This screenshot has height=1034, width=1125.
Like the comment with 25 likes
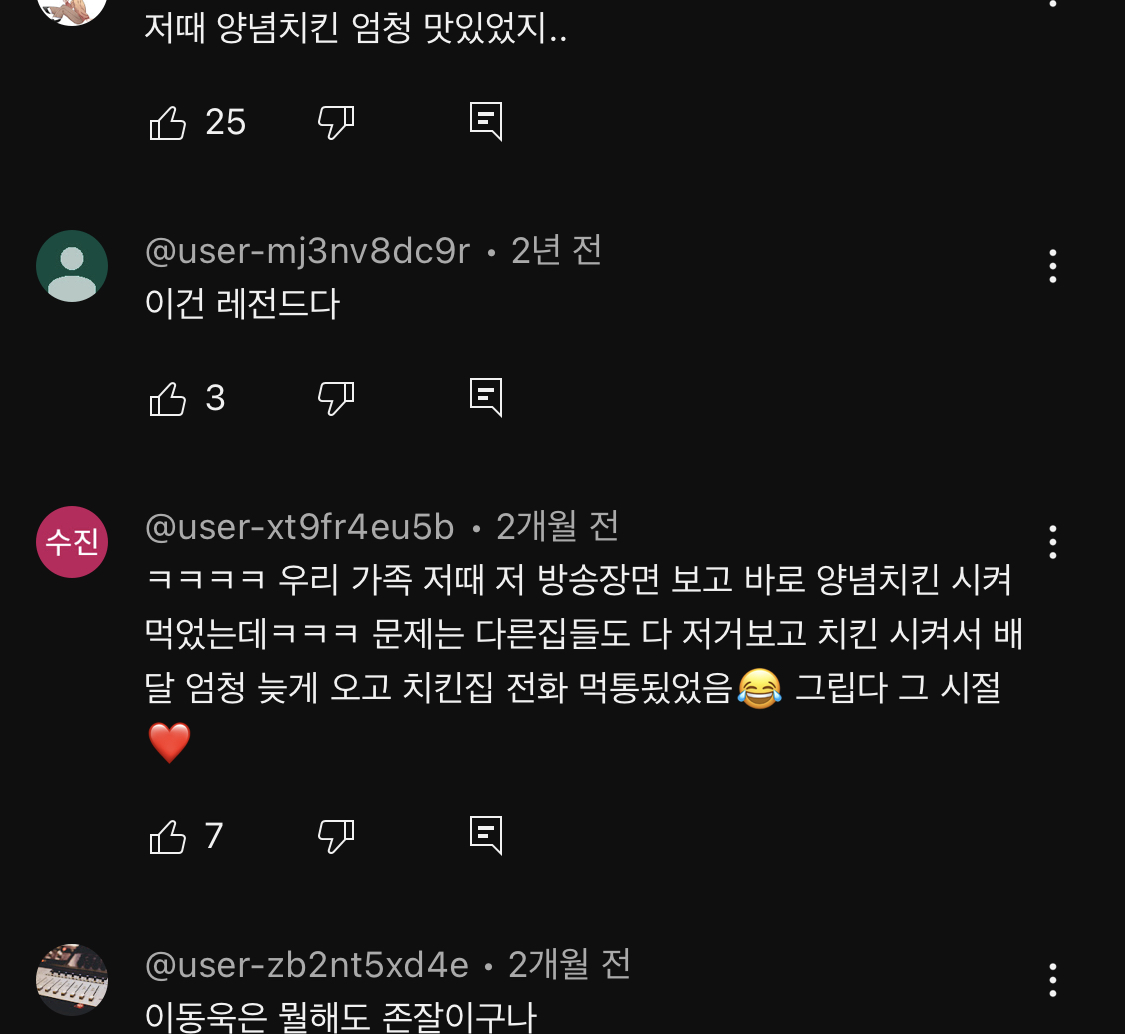[168, 123]
